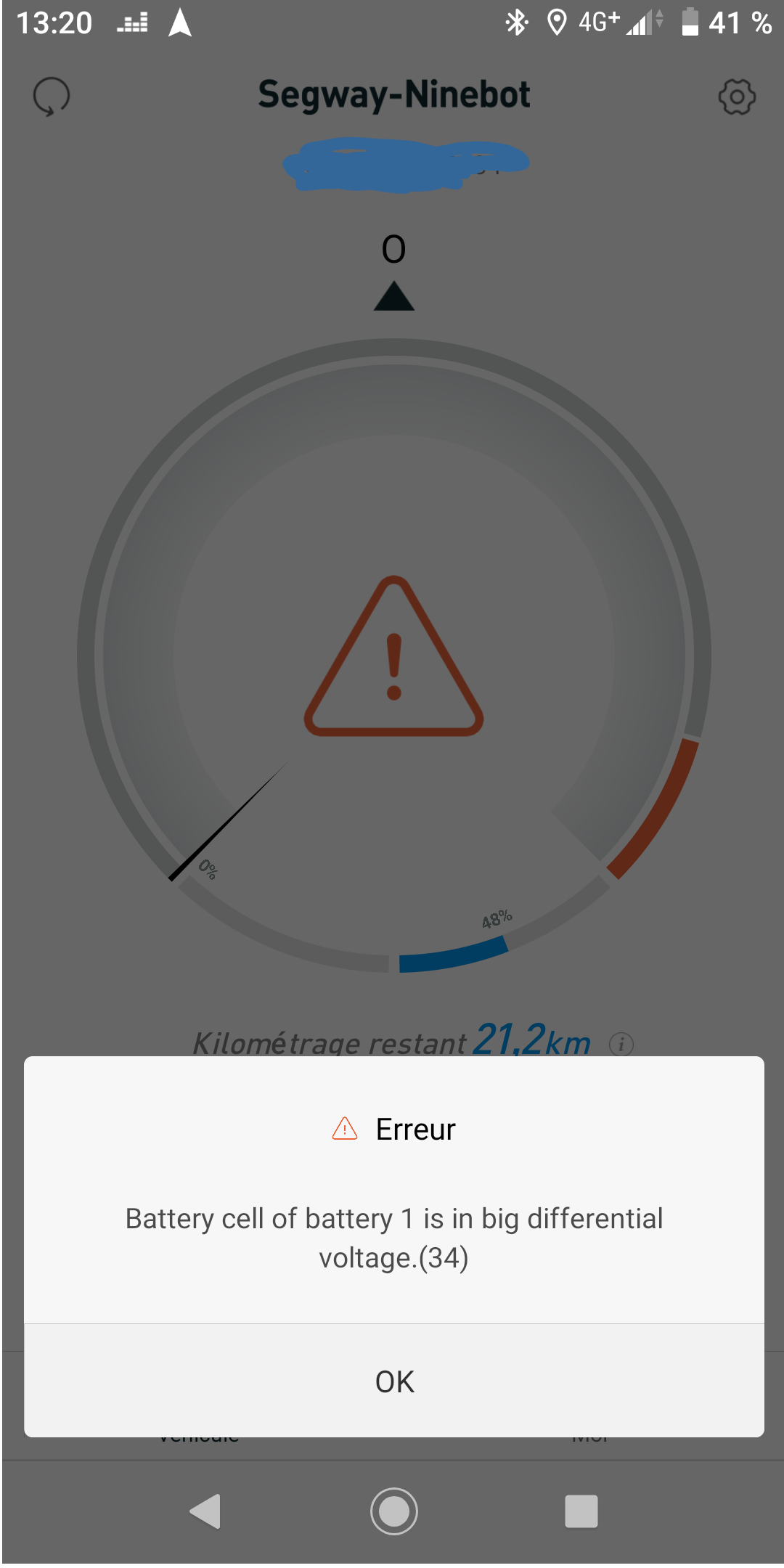Screen dimensions: 784x1568
Task: Tap the refresh icon
Action: tap(52, 97)
